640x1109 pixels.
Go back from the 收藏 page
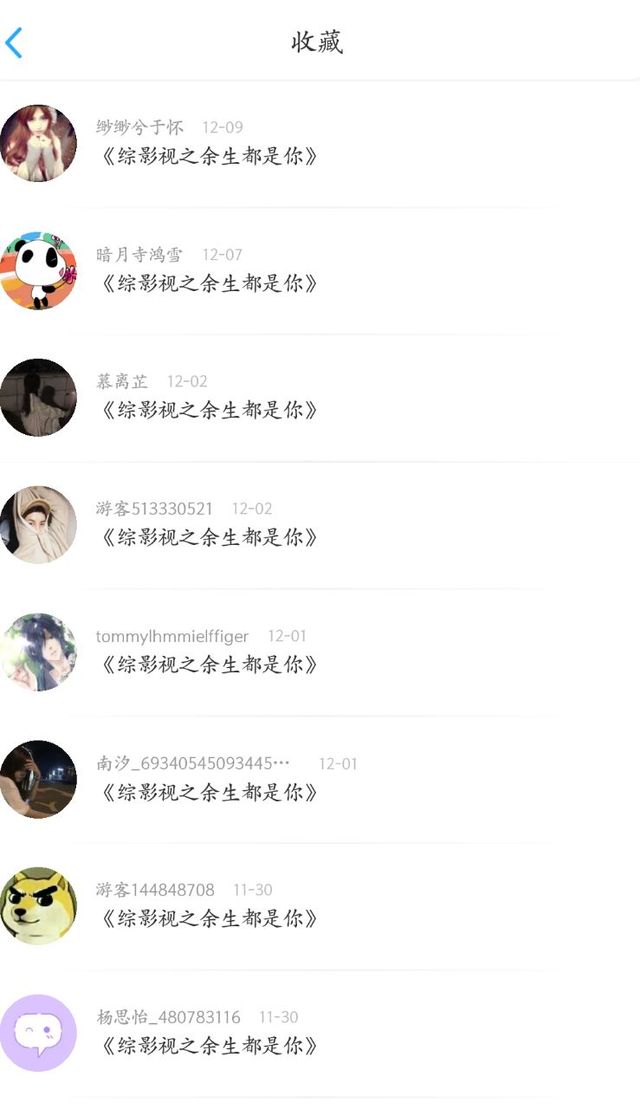tap(14, 42)
